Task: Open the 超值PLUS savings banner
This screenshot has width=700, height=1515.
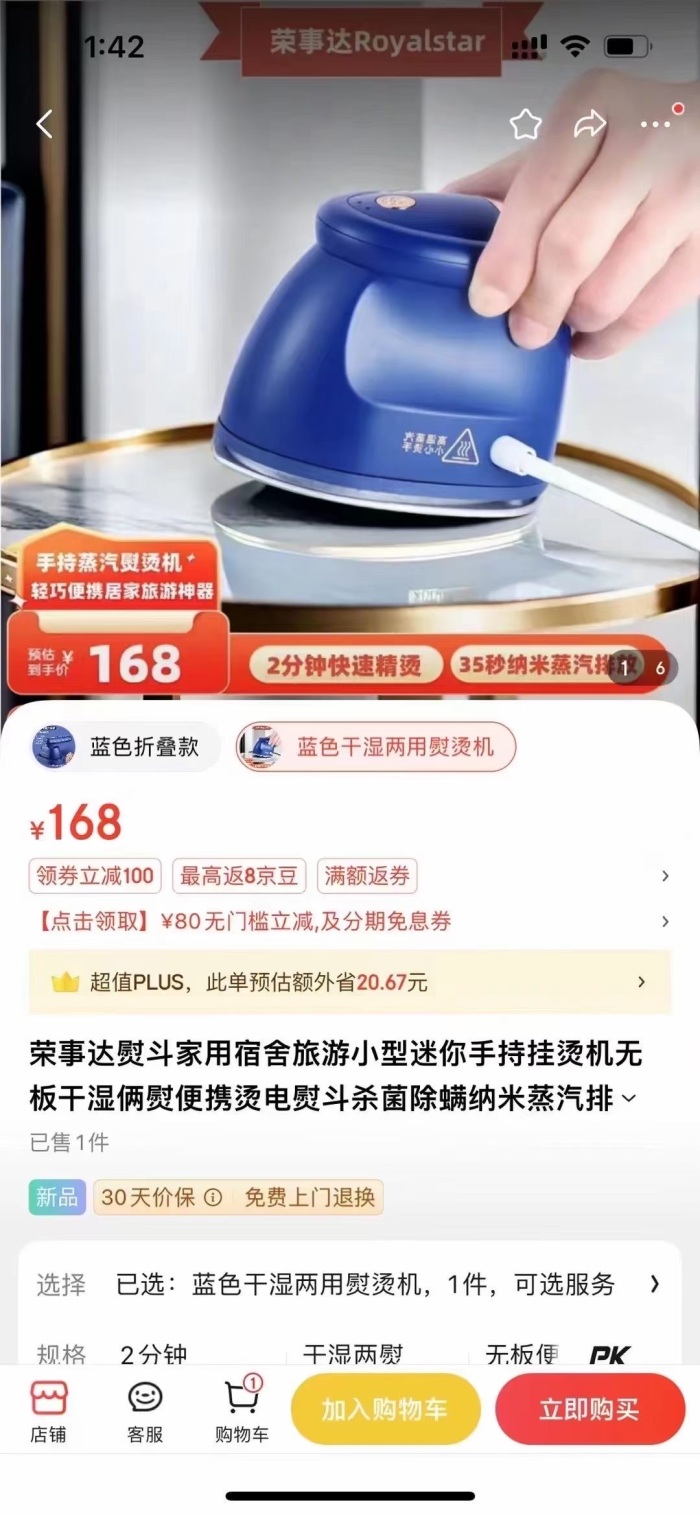Action: pos(350,982)
